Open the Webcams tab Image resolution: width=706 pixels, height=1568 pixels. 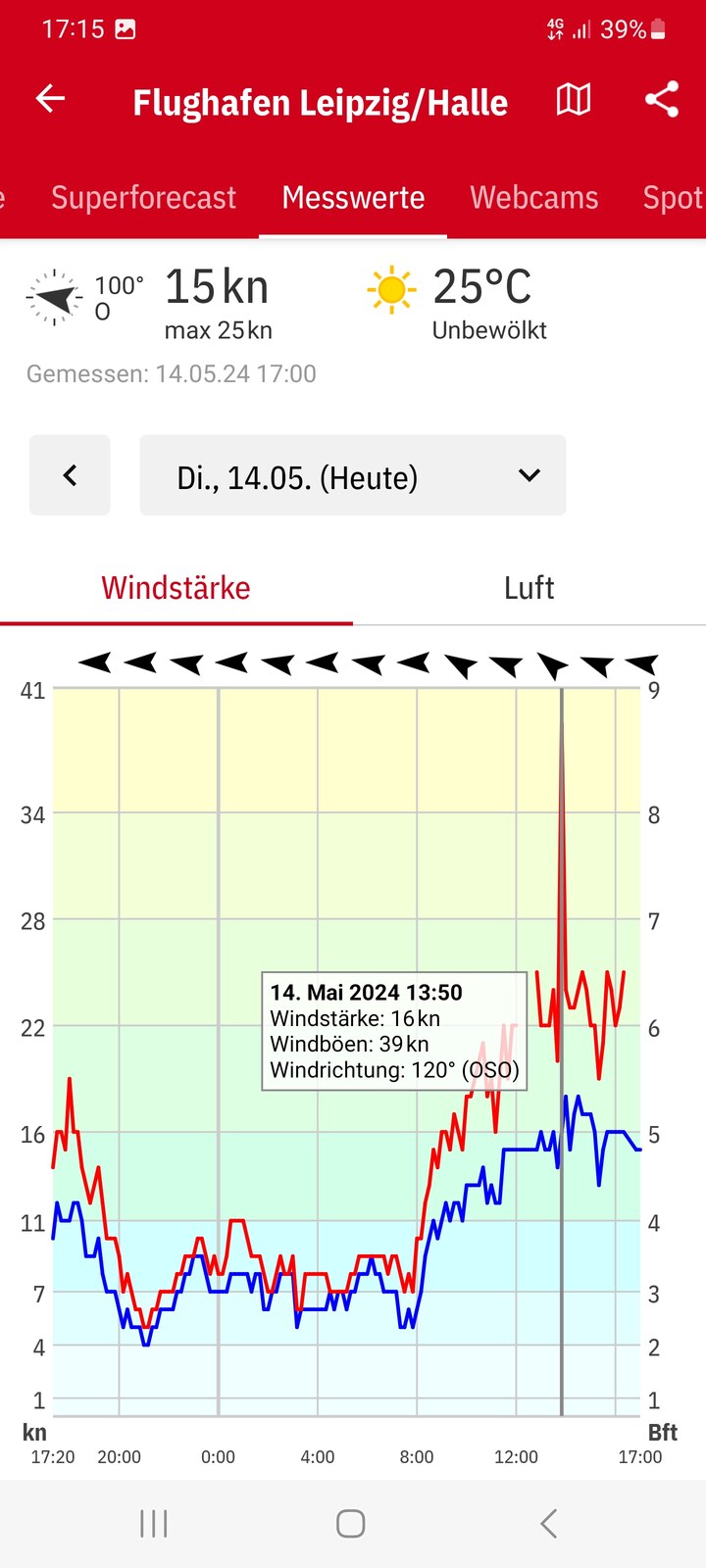pos(534,197)
